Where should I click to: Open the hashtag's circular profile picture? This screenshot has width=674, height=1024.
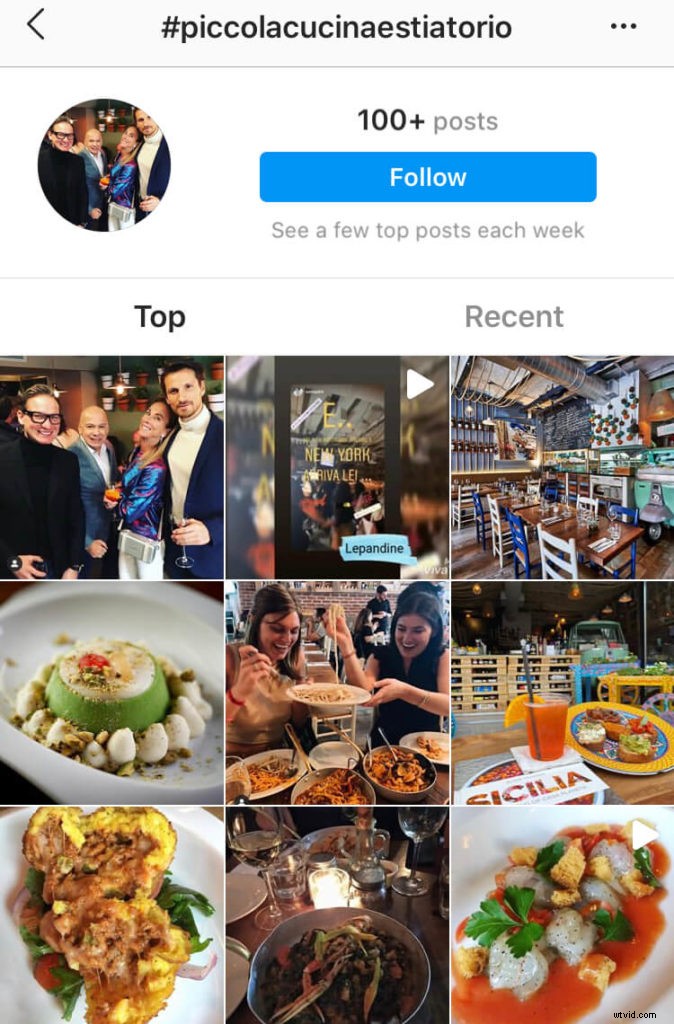[104, 165]
